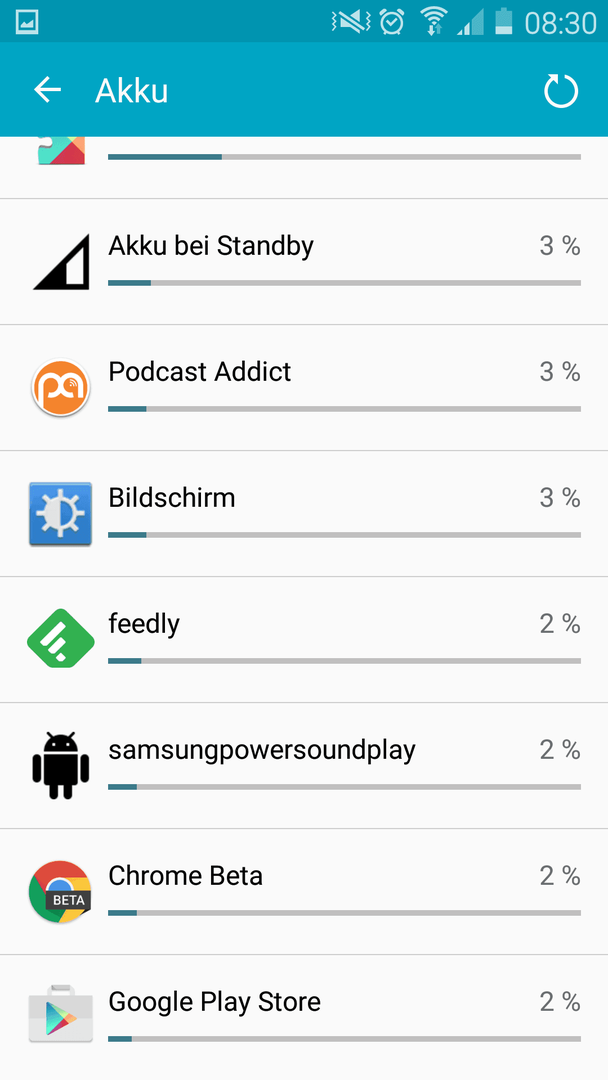Image resolution: width=608 pixels, height=1080 pixels.
Task: Select the samsungpowersoundplay entry
Action: 304,766
